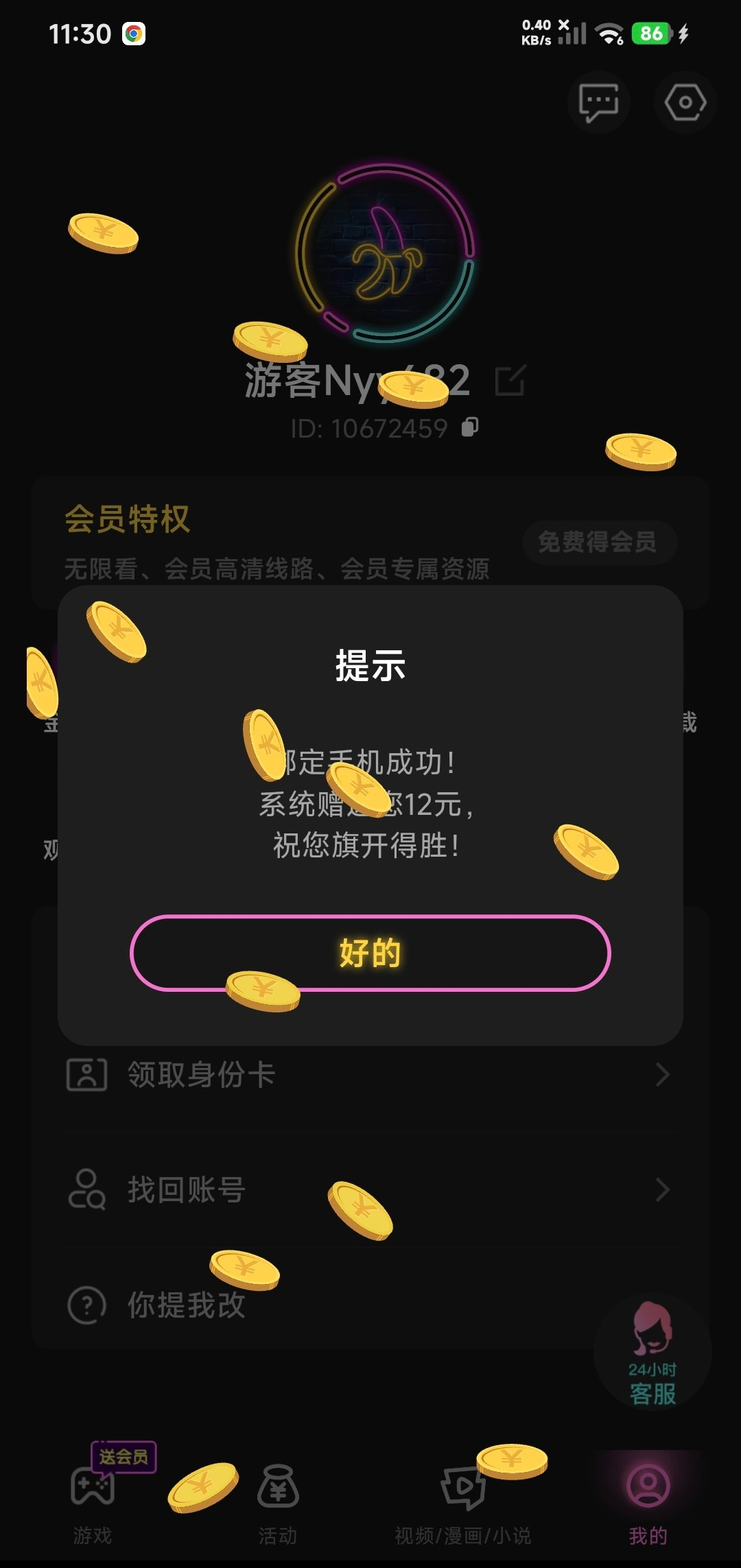Switch to the 游戏 tab
The image size is (741, 1568).
(x=93, y=1499)
